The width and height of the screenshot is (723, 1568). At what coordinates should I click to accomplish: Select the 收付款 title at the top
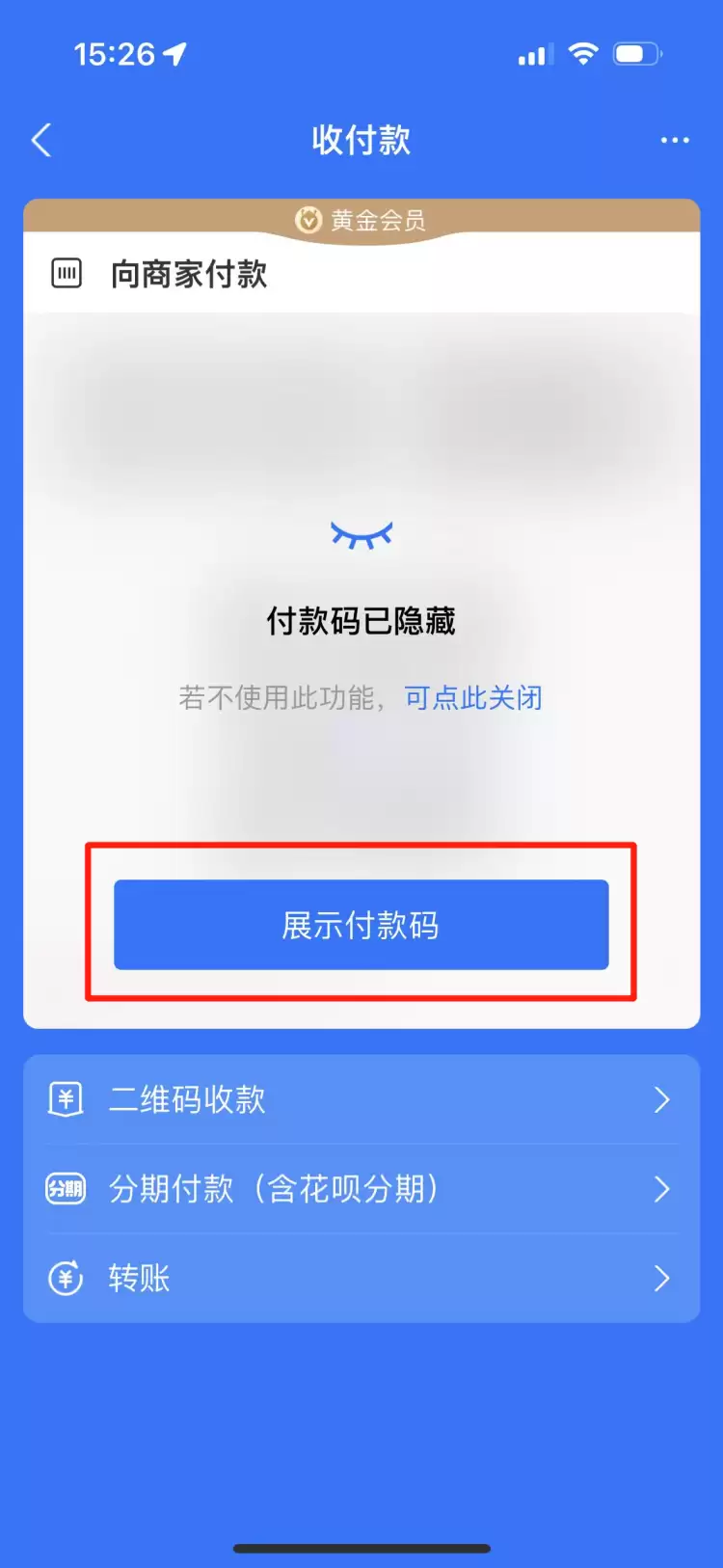pos(361,140)
